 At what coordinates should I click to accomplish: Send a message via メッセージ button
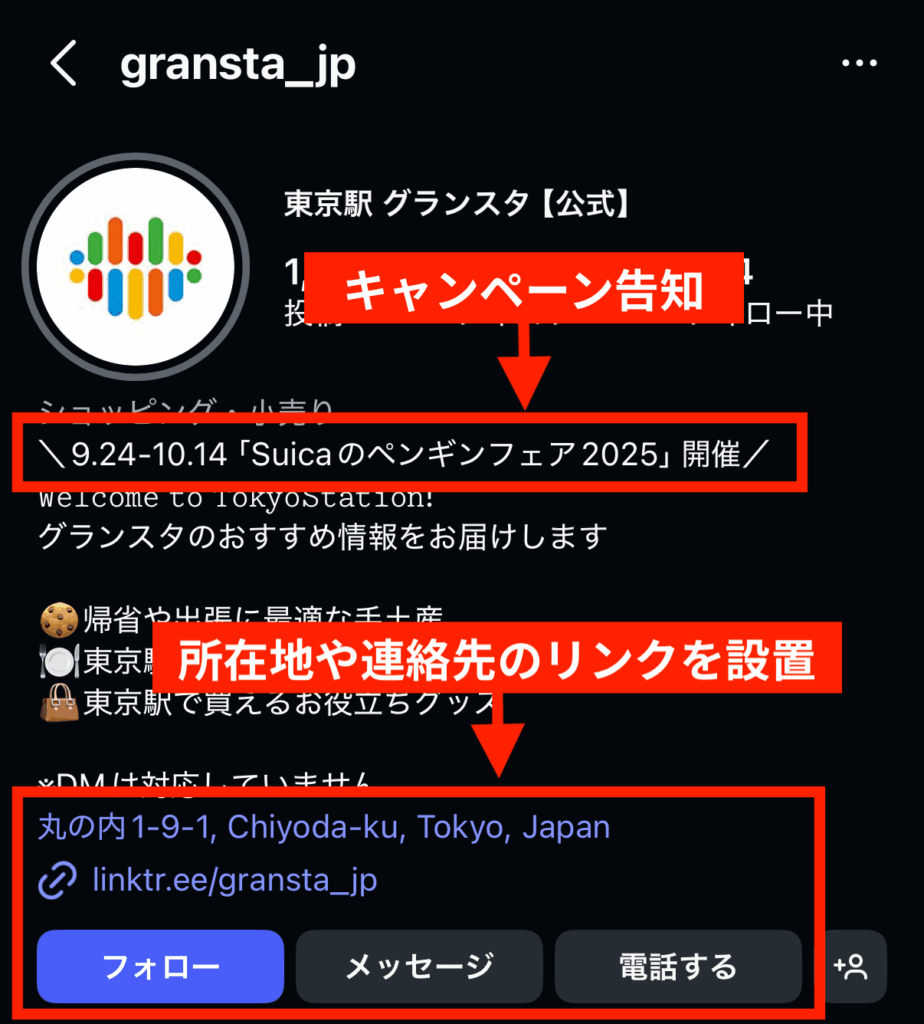(x=419, y=966)
